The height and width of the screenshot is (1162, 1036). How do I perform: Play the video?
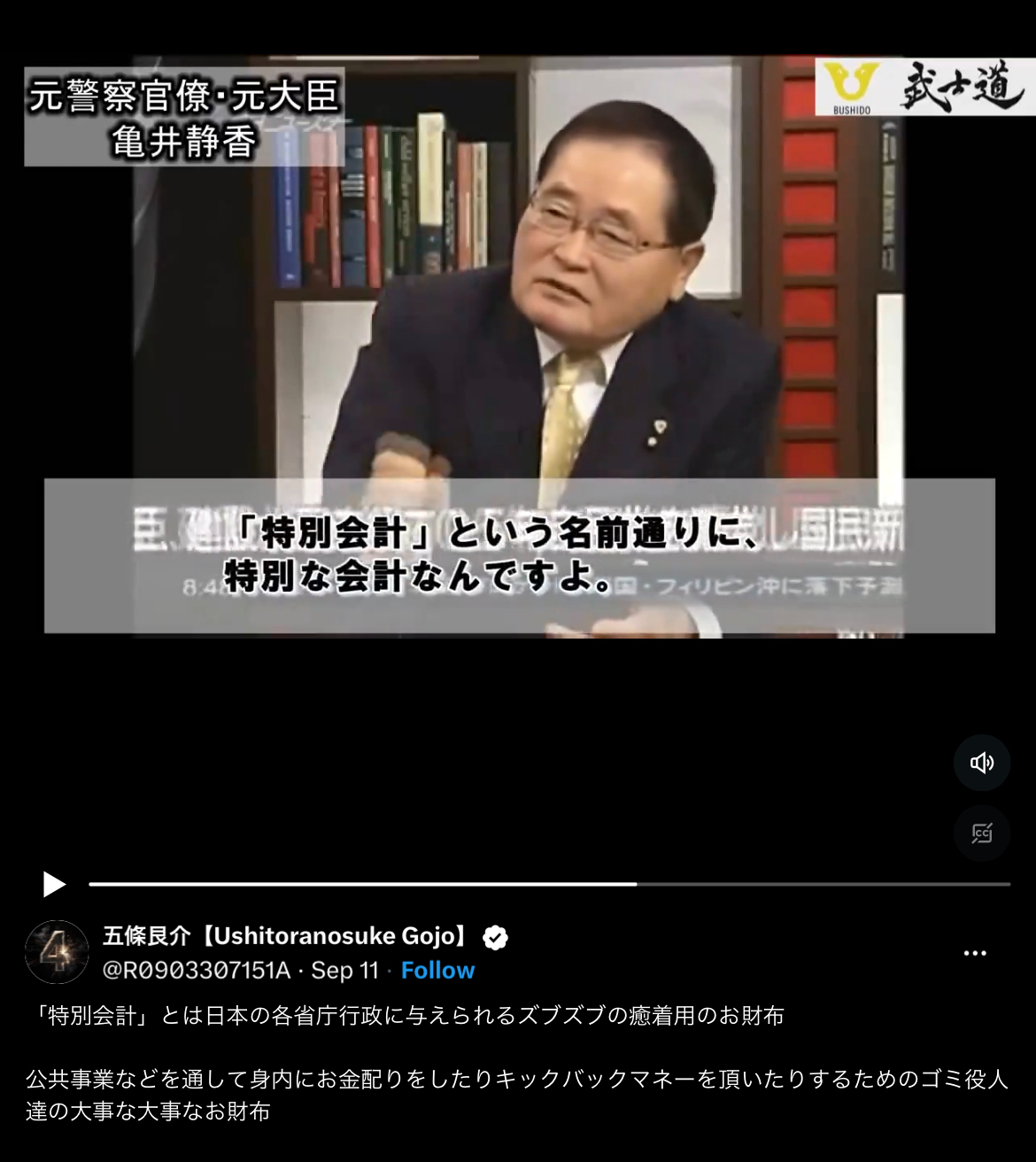[54, 884]
